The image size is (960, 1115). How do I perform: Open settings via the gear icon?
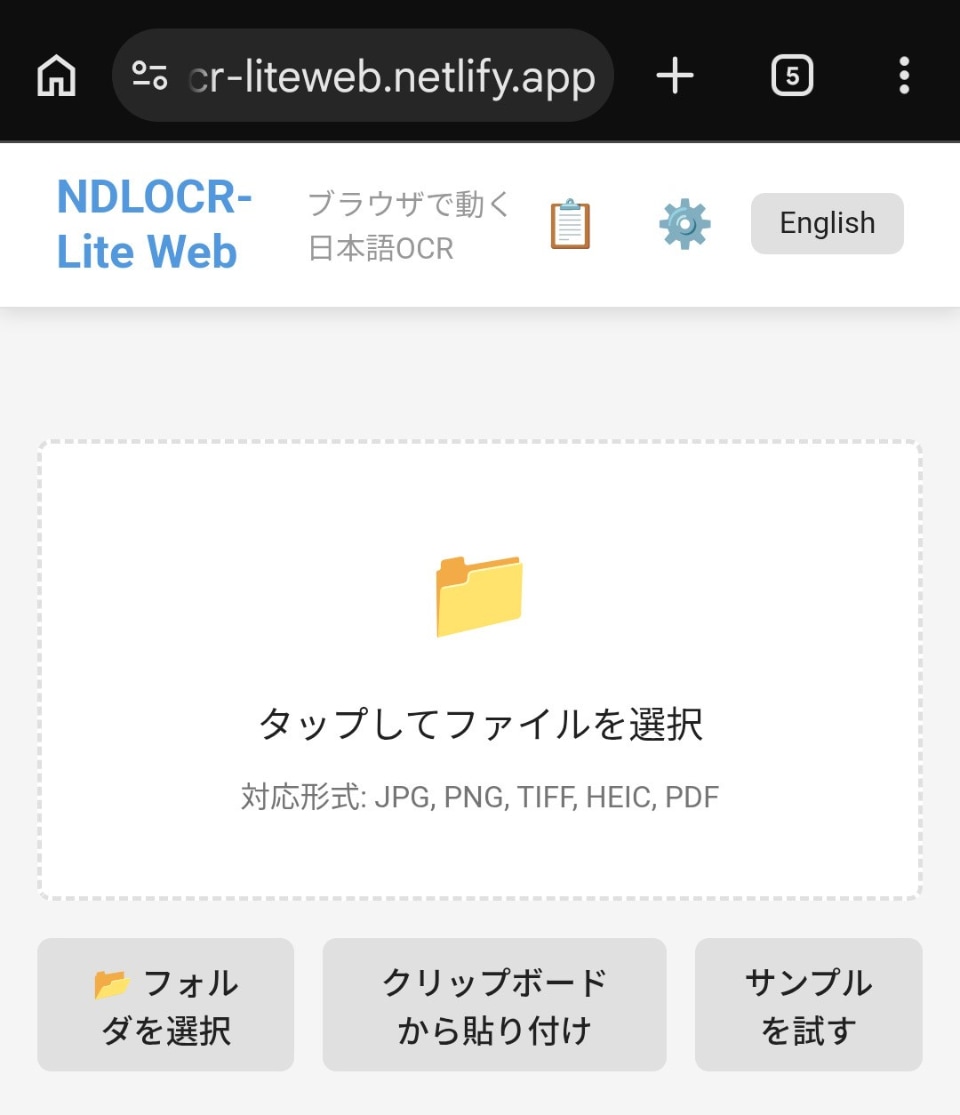point(684,224)
